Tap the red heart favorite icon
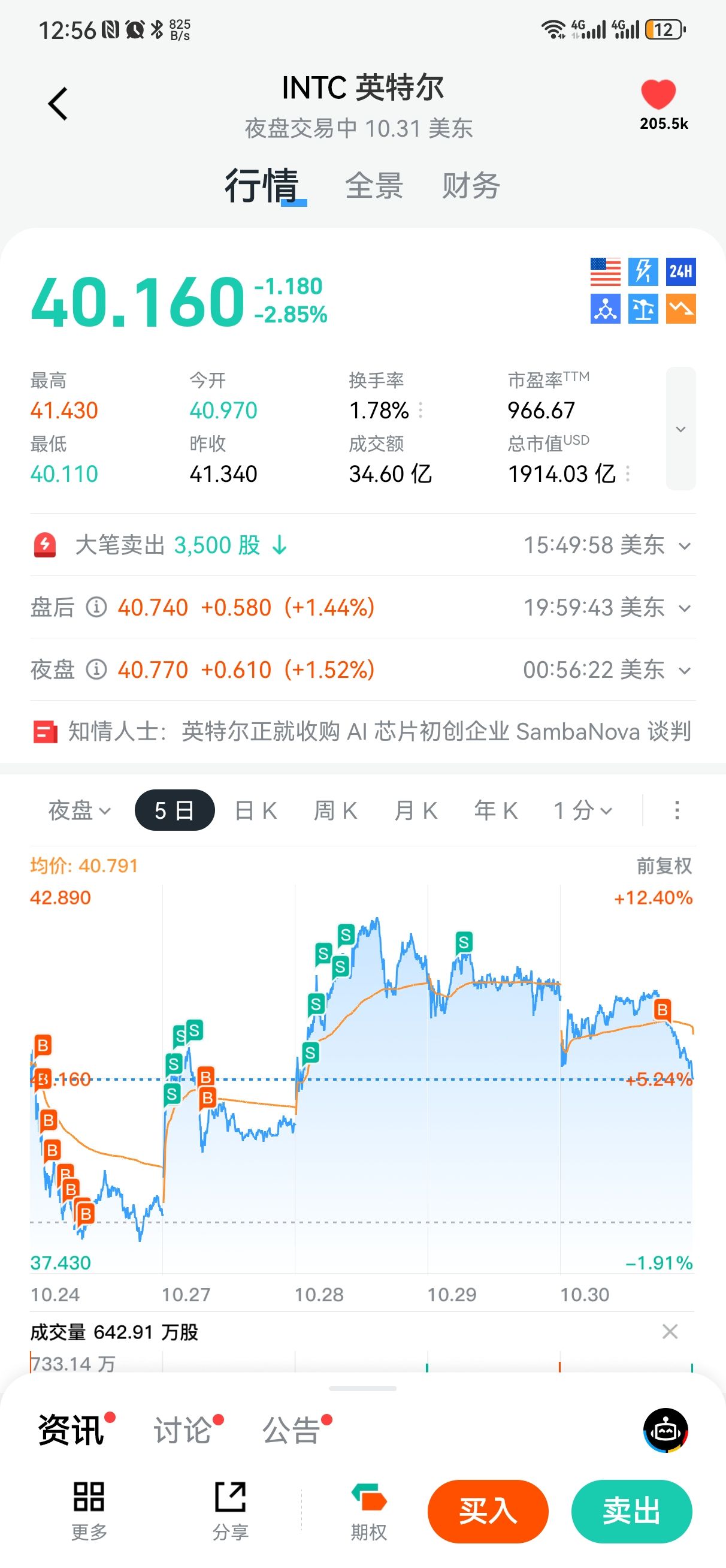The height and width of the screenshot is (1568, 726). [x=658, y=95]
